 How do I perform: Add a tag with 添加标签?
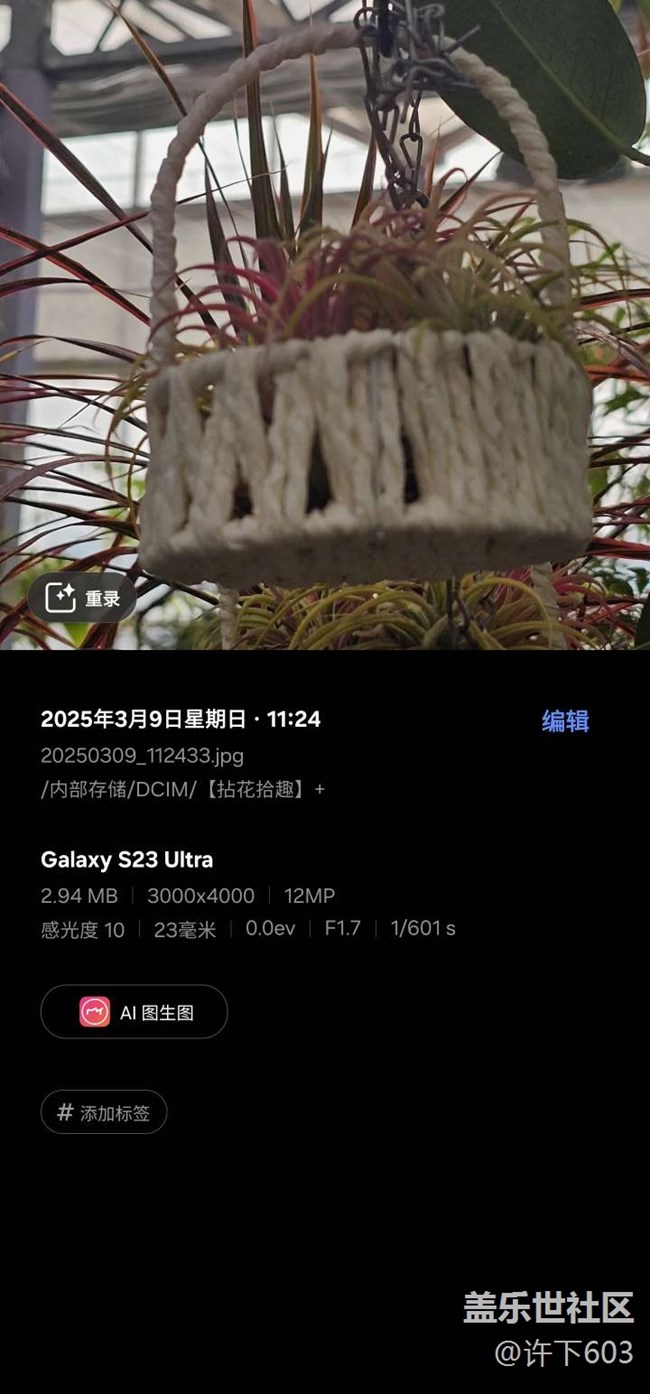(104, 1112)
